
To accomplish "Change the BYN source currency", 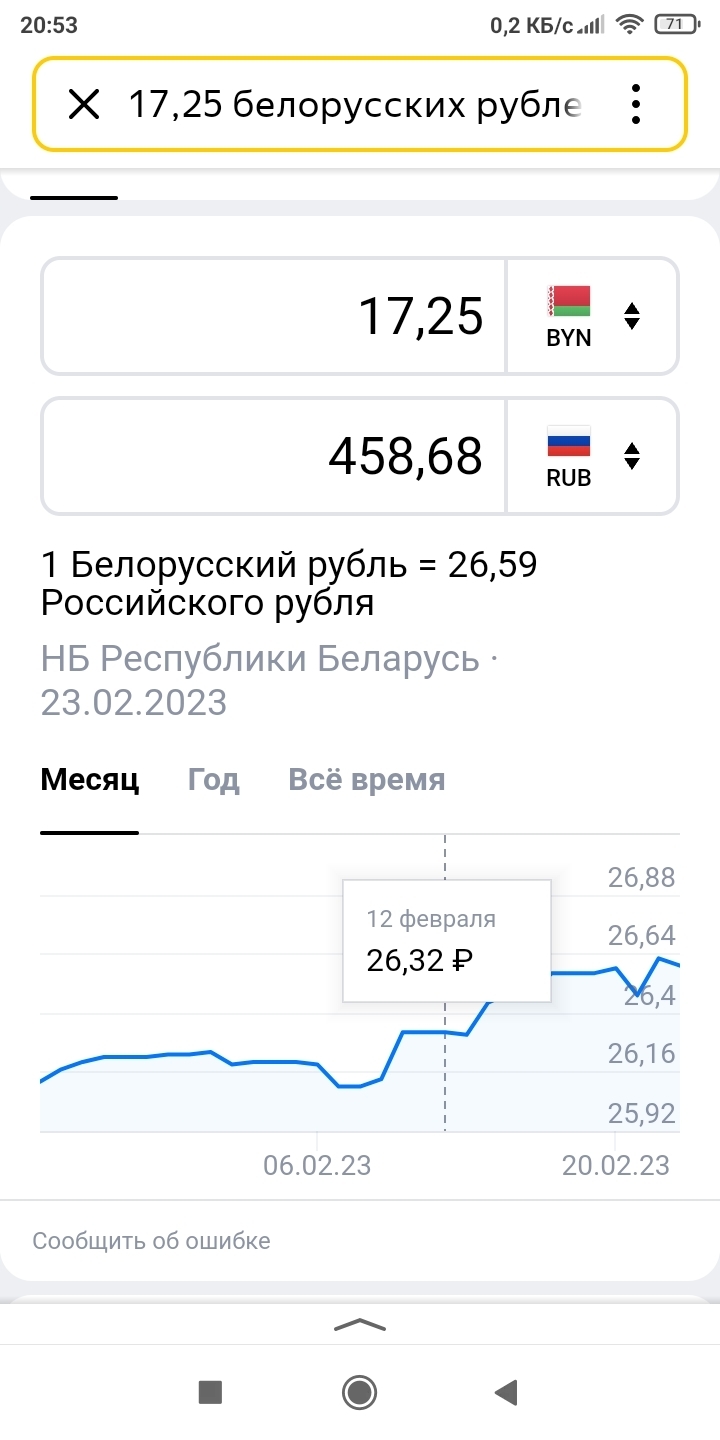I will (593, 316).
